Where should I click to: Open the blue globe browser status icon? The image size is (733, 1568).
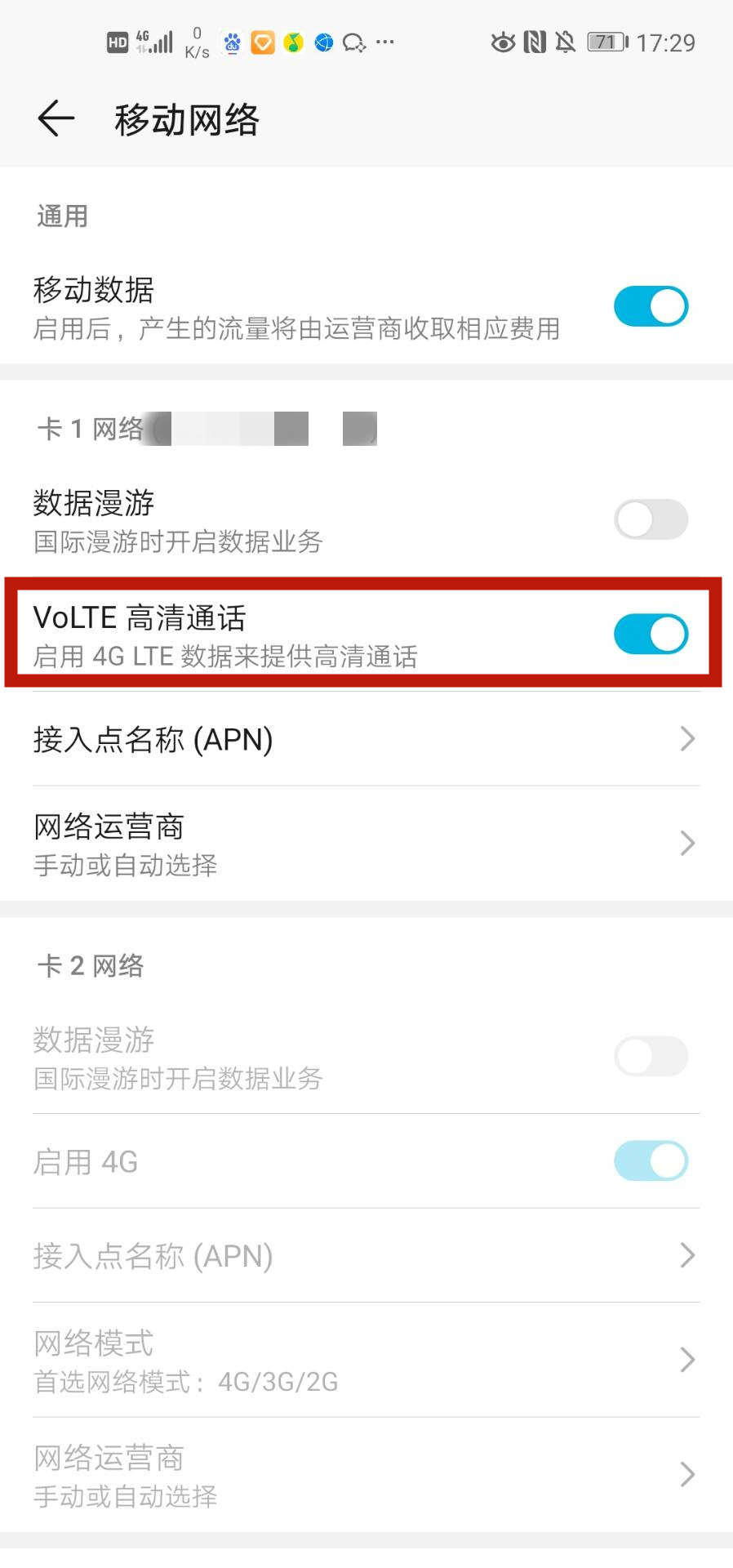[322, 42]
